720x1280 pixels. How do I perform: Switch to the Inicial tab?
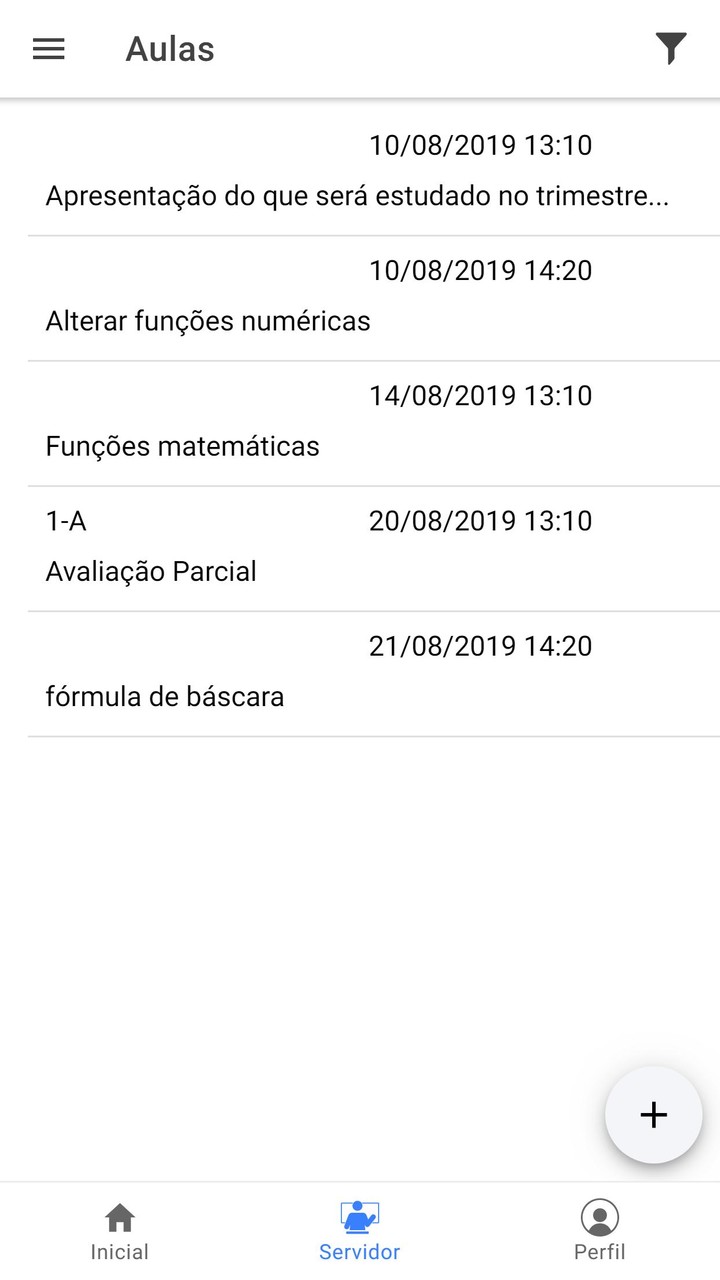[x=120, y=1232]
